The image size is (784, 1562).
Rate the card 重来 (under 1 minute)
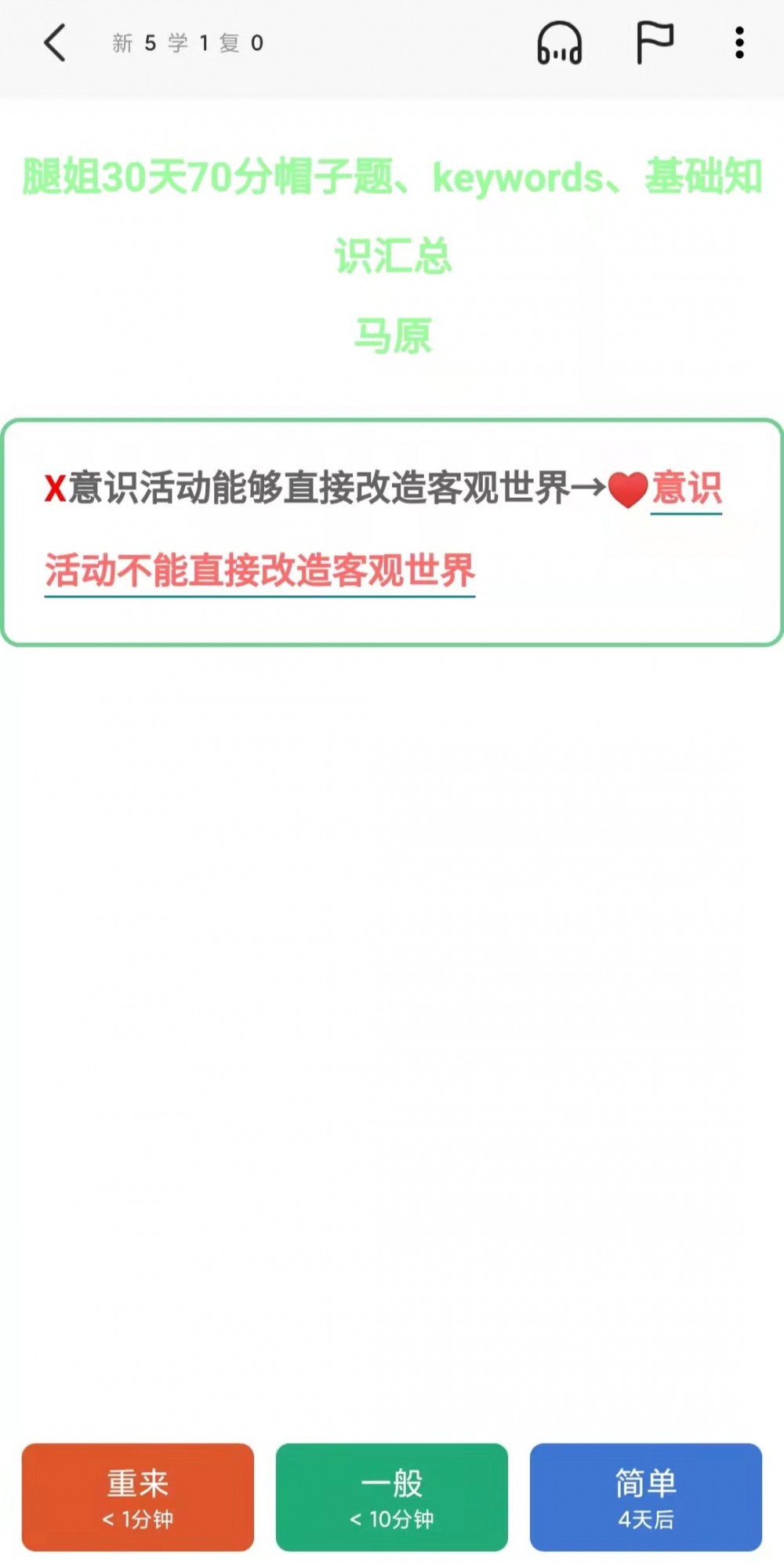(x=138, y=1497)
